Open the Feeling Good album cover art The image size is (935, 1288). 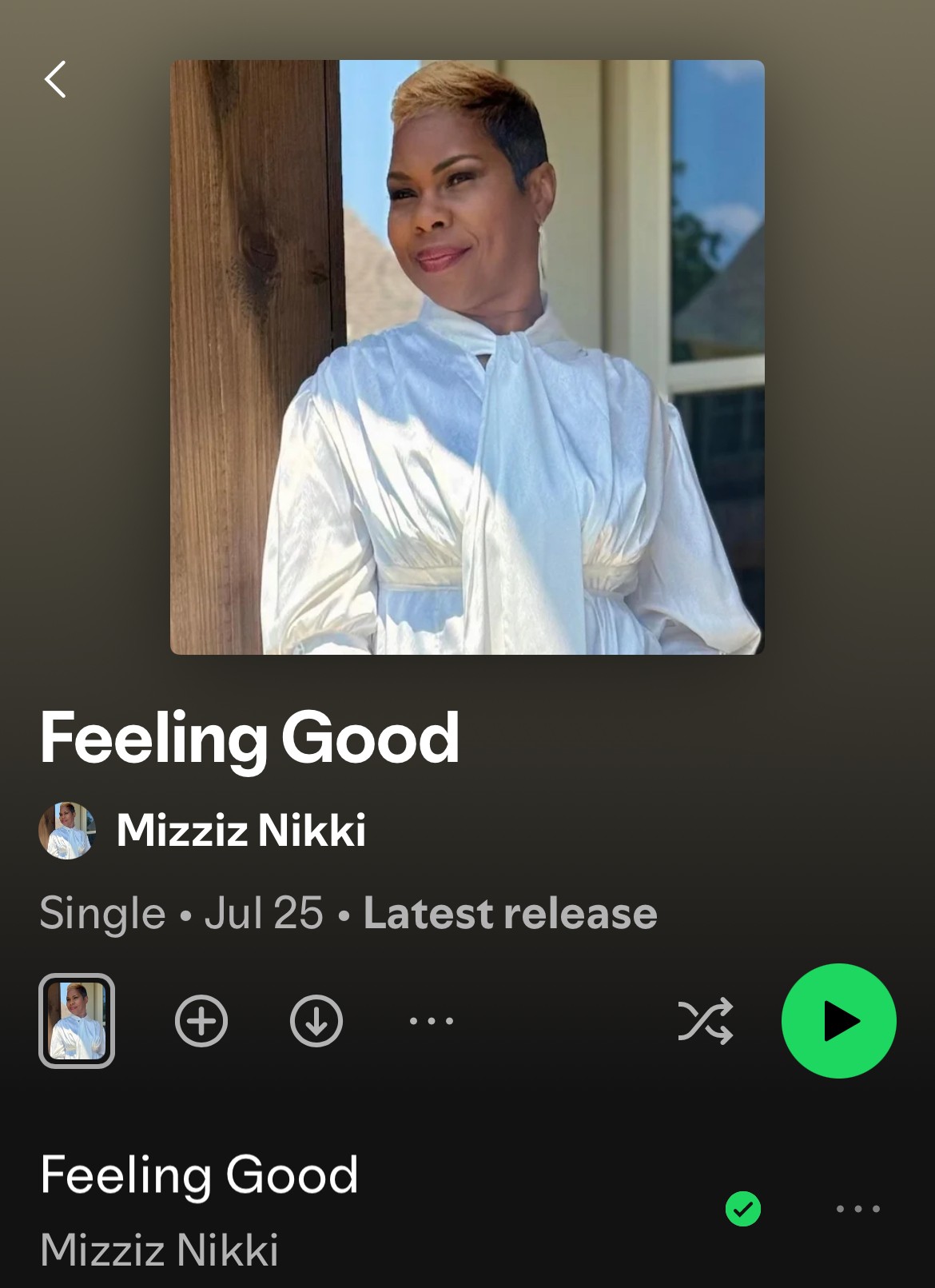tap(467, 357)
